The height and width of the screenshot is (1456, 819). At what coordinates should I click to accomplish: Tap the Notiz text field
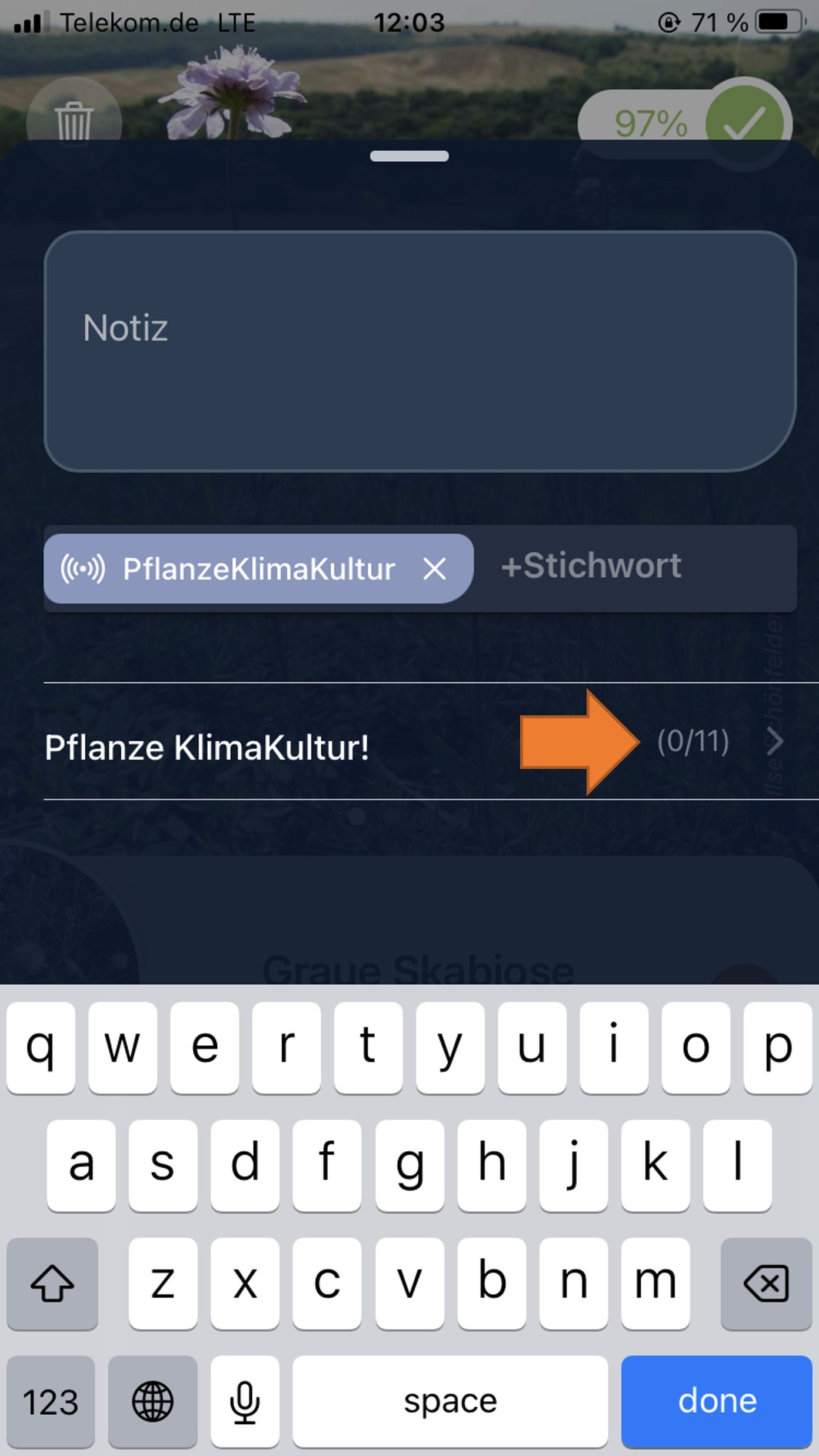420,351
